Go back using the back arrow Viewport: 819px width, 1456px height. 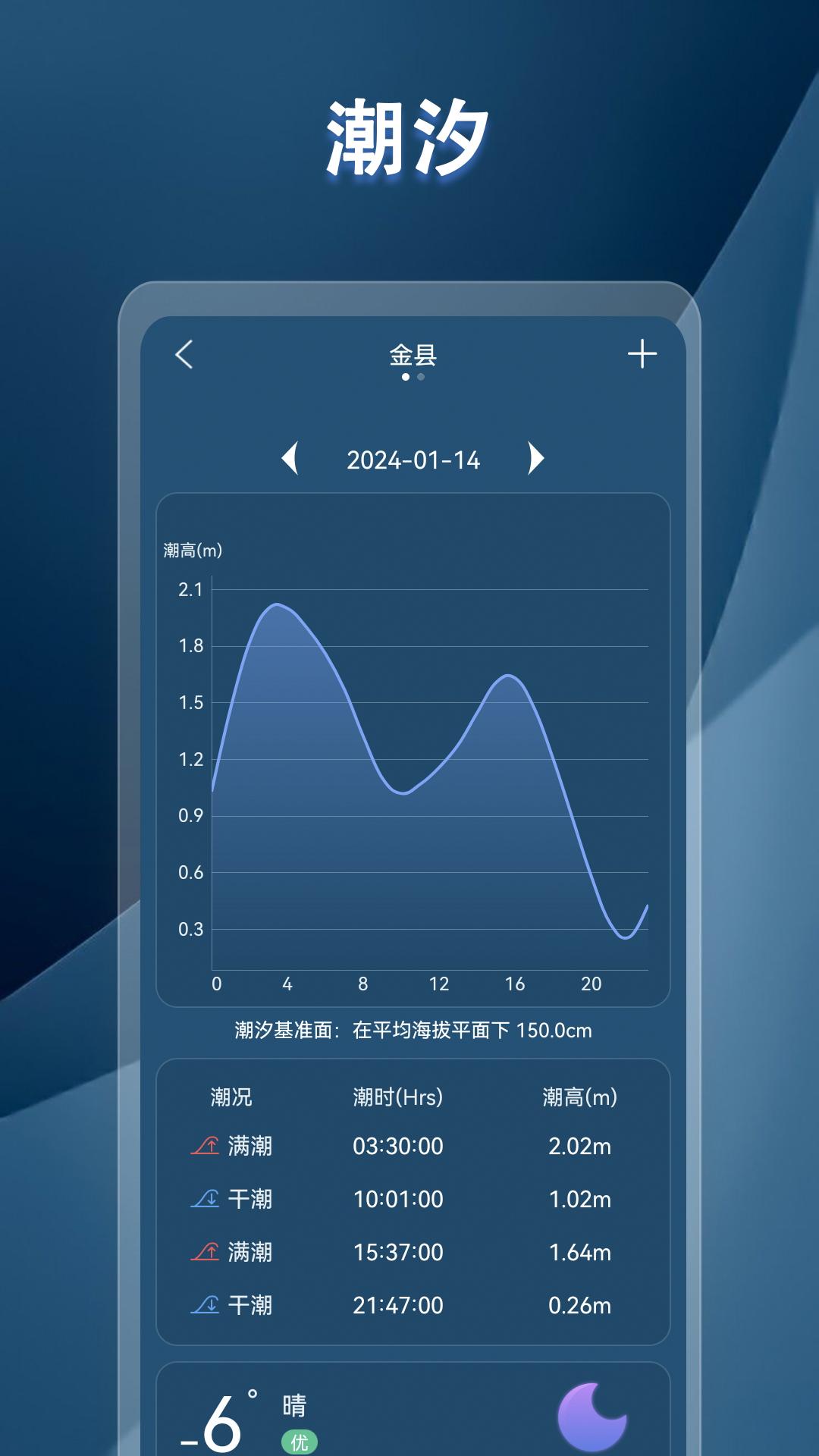point(184,353)
